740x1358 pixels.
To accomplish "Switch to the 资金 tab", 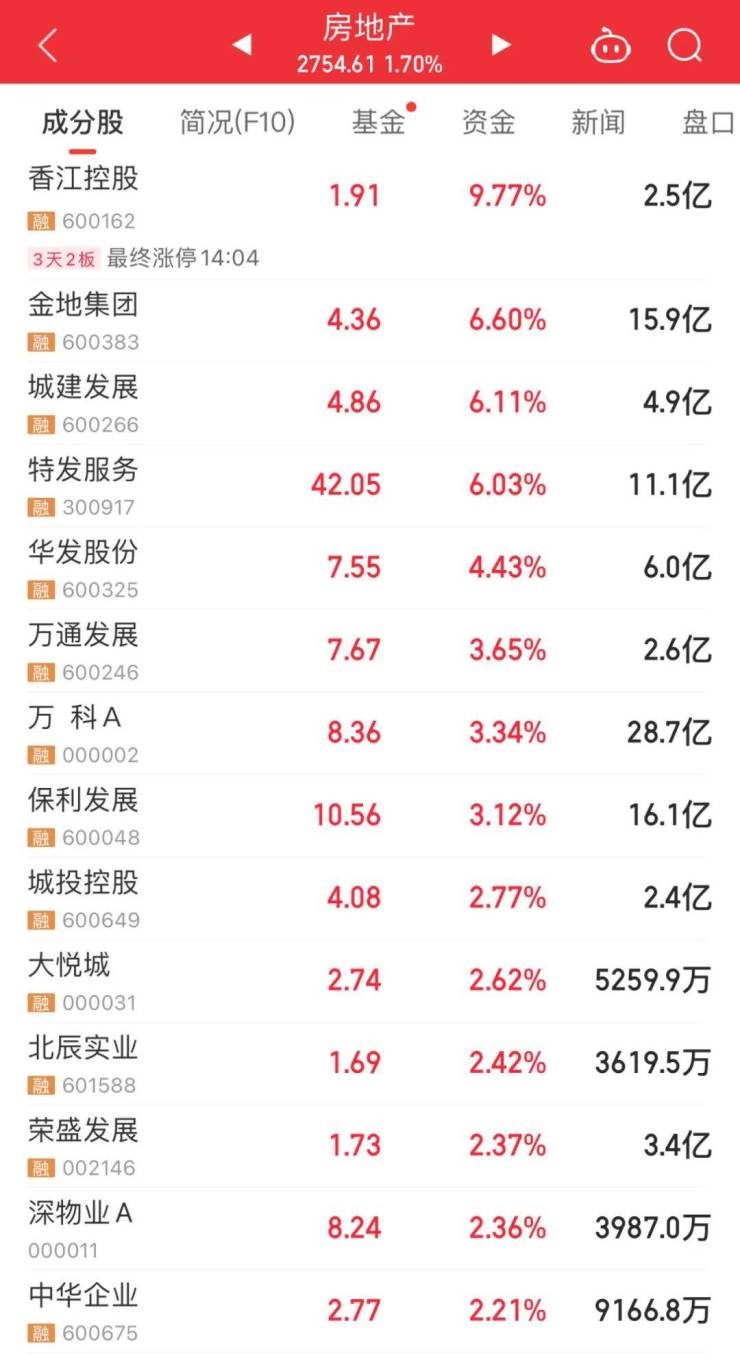I will 488,123.
